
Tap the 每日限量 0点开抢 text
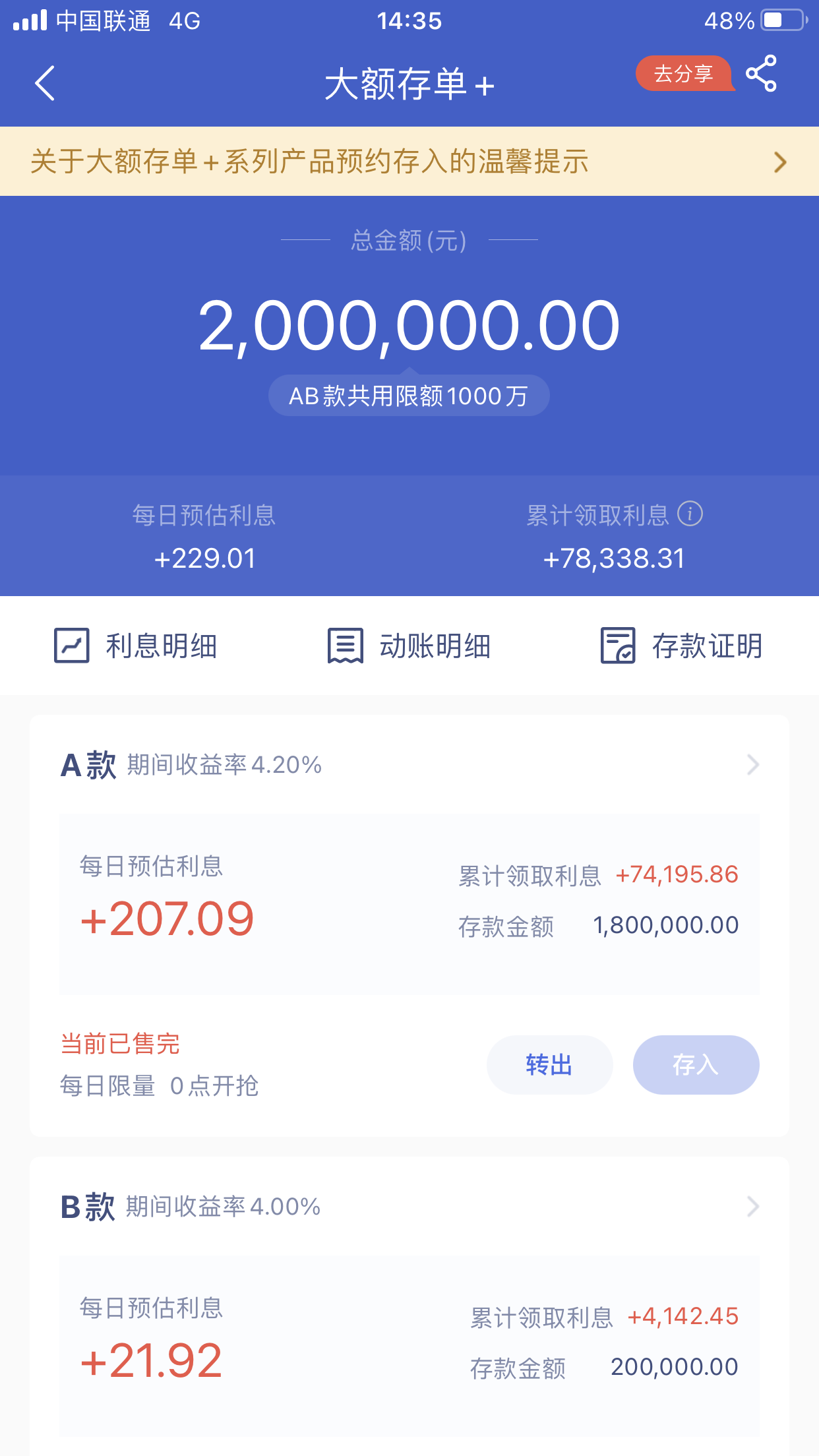[x=158, y=1087]
